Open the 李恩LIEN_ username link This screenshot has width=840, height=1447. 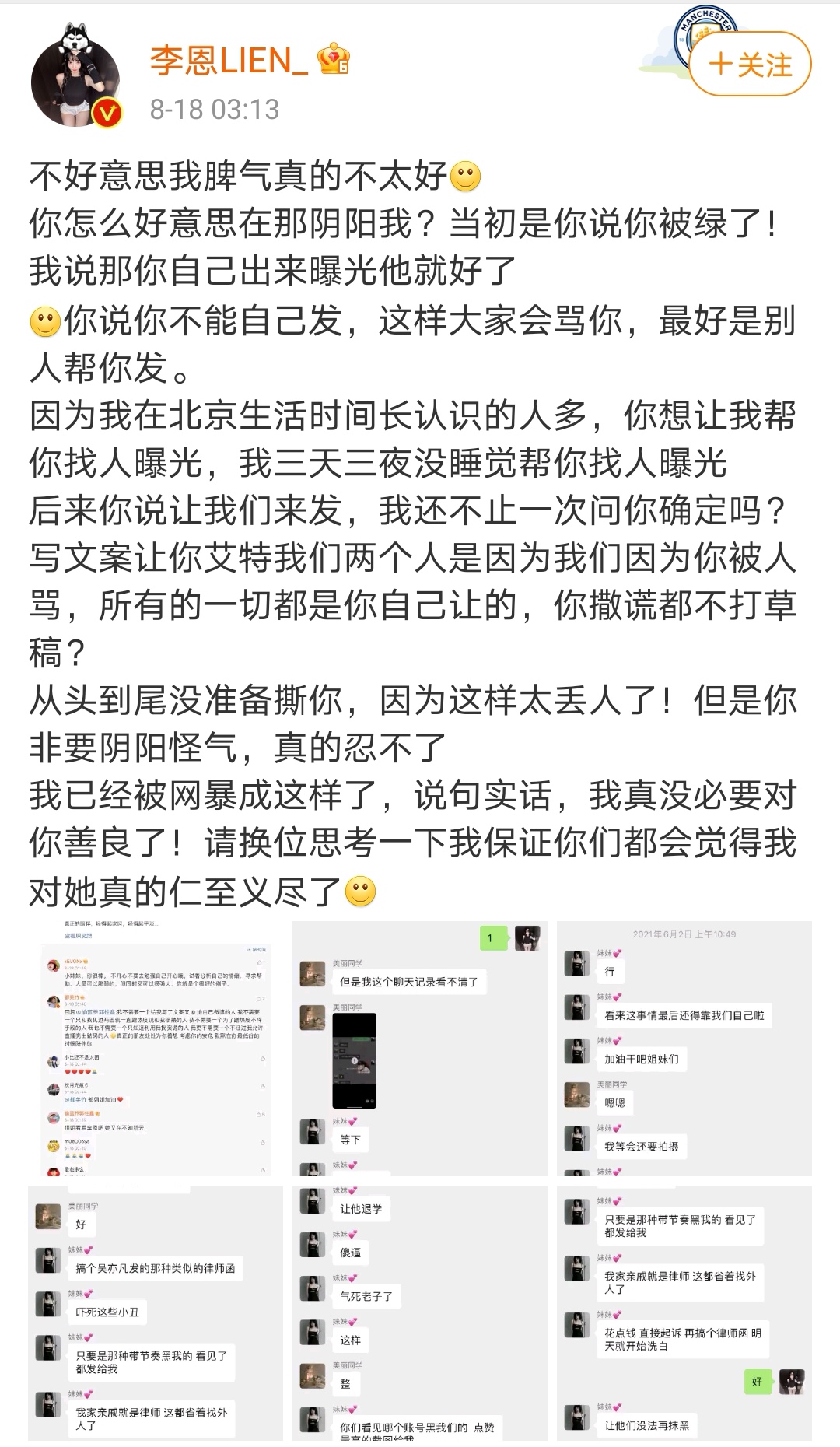(x=228, y=61)
